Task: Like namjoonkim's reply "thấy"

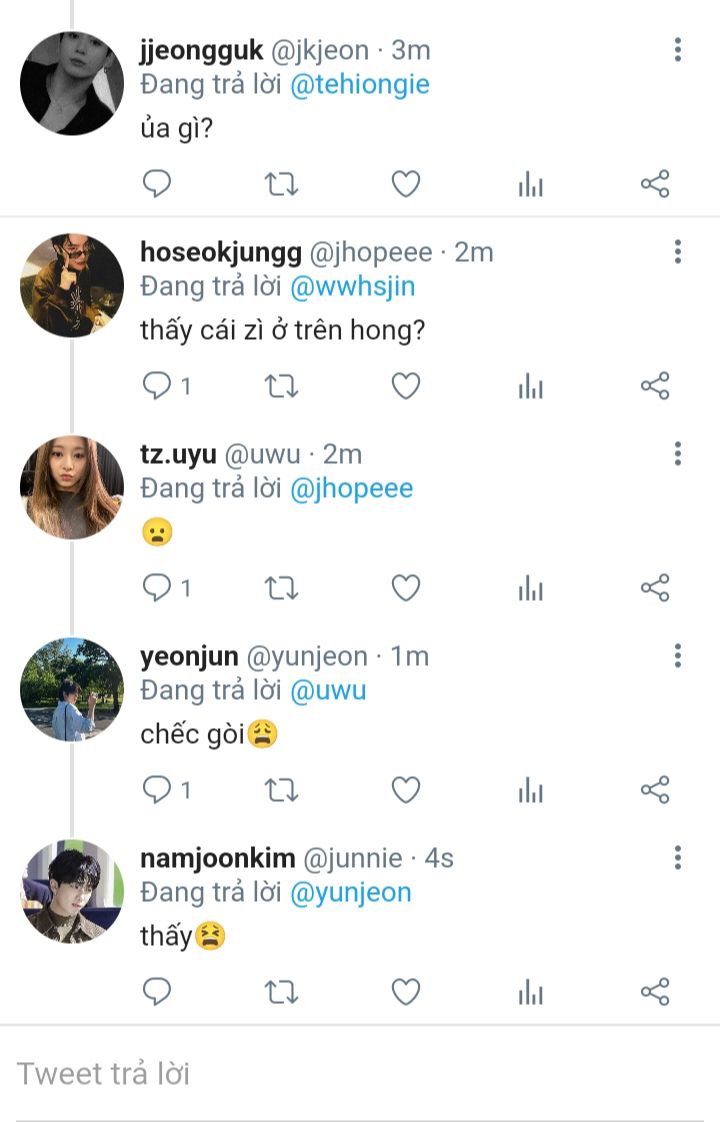Action: click(x=405, y=992)
